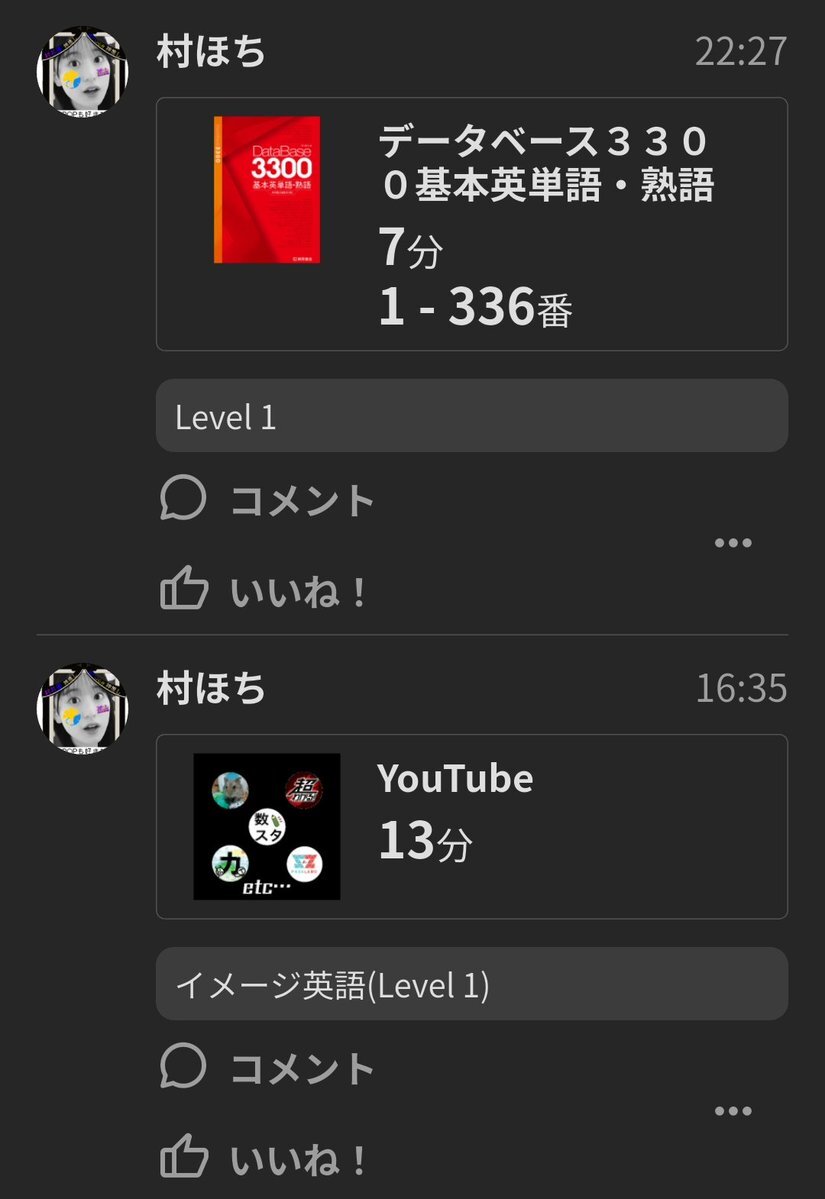The width and height of the screenshot is (825, 1199).
Task: Open the データベース3300 study record card
Action: [471, 224]
